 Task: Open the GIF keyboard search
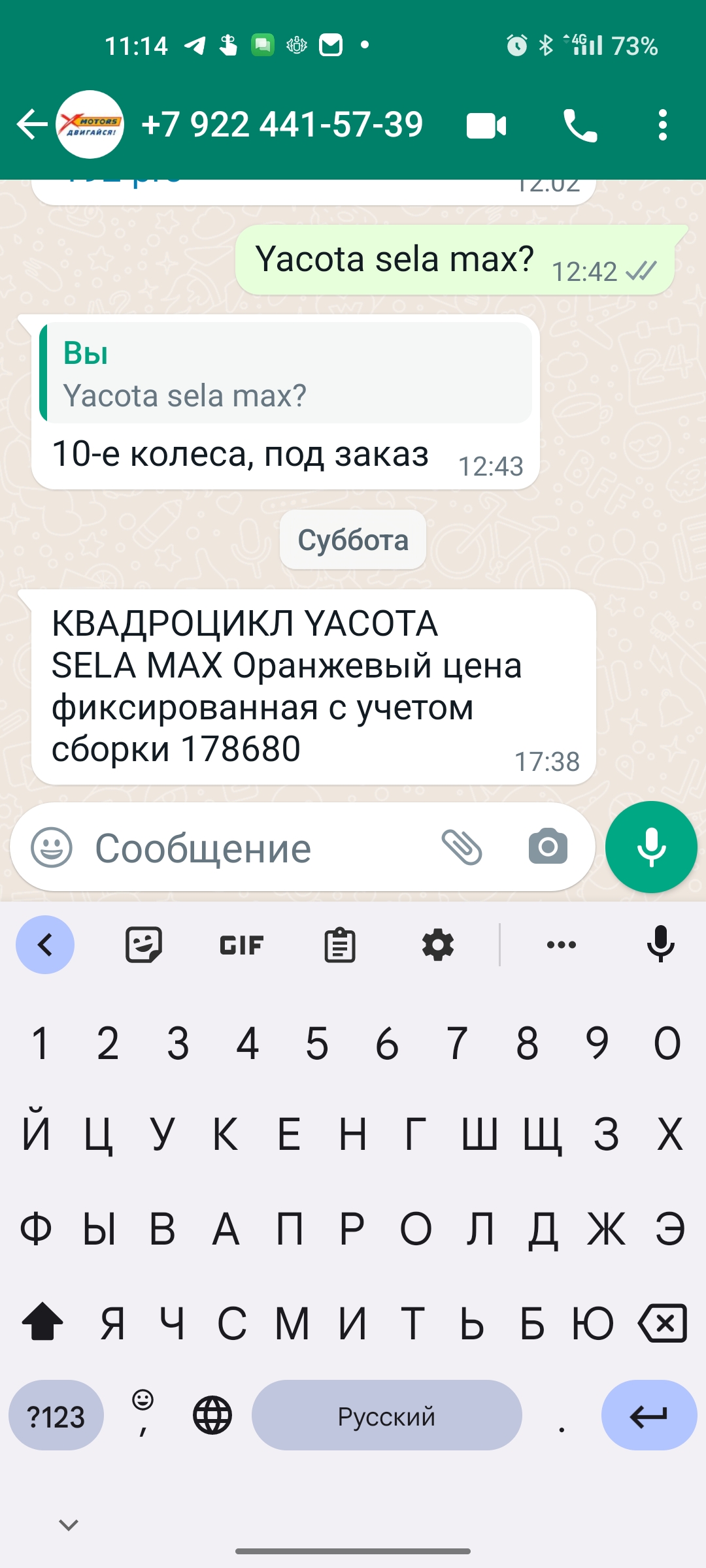pos(242,945)
